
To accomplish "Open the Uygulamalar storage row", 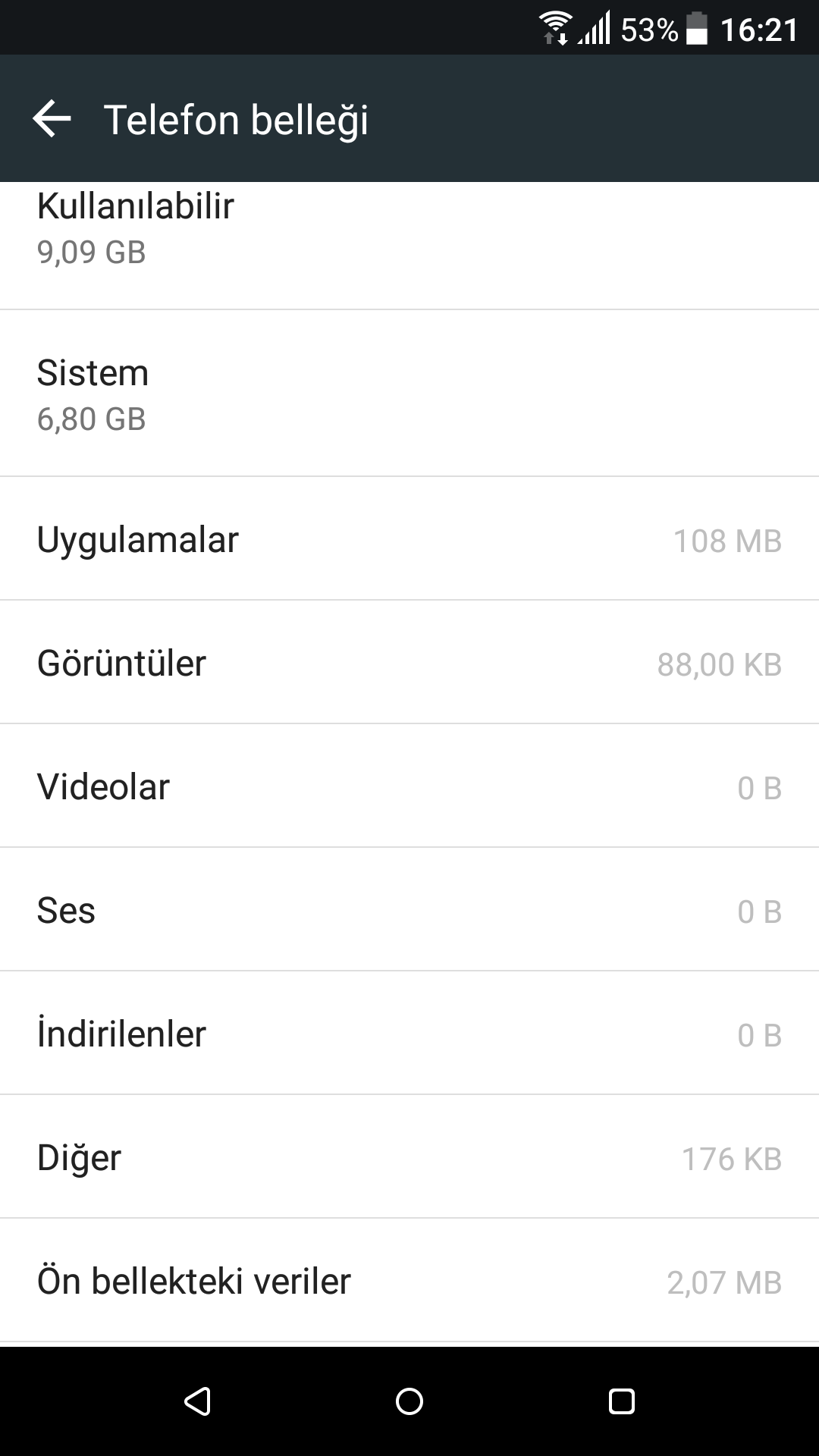I will (409, 539).
